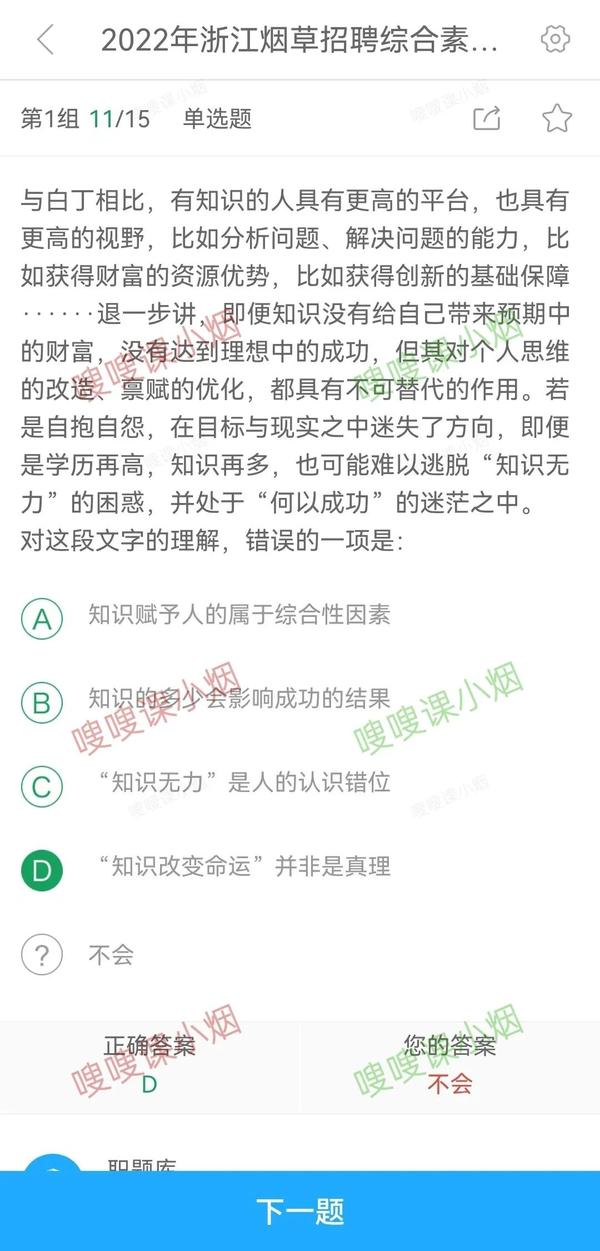Star this question as a favorite
This screenshot has width=600, height=1251.
556,119
